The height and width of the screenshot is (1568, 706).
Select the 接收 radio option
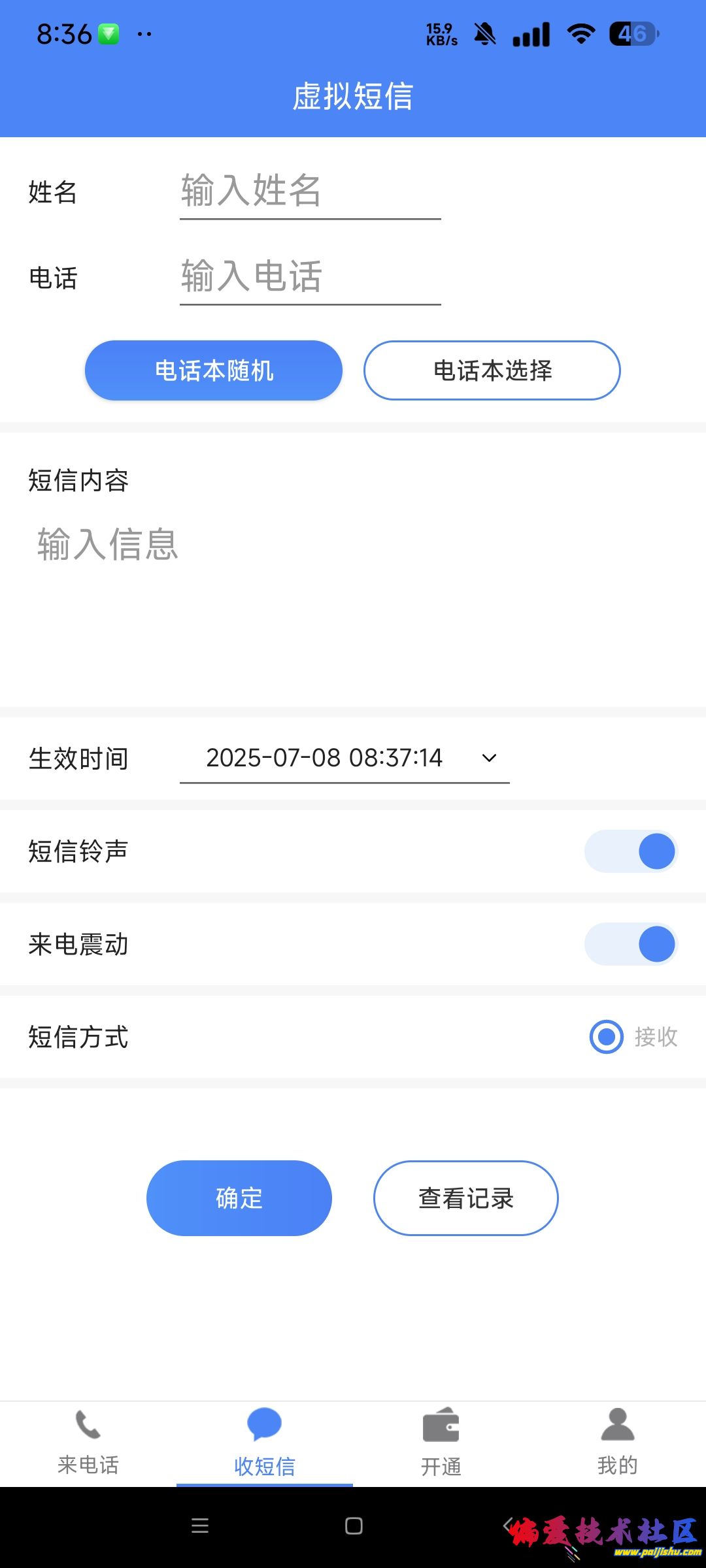(x=607, y=1037)
